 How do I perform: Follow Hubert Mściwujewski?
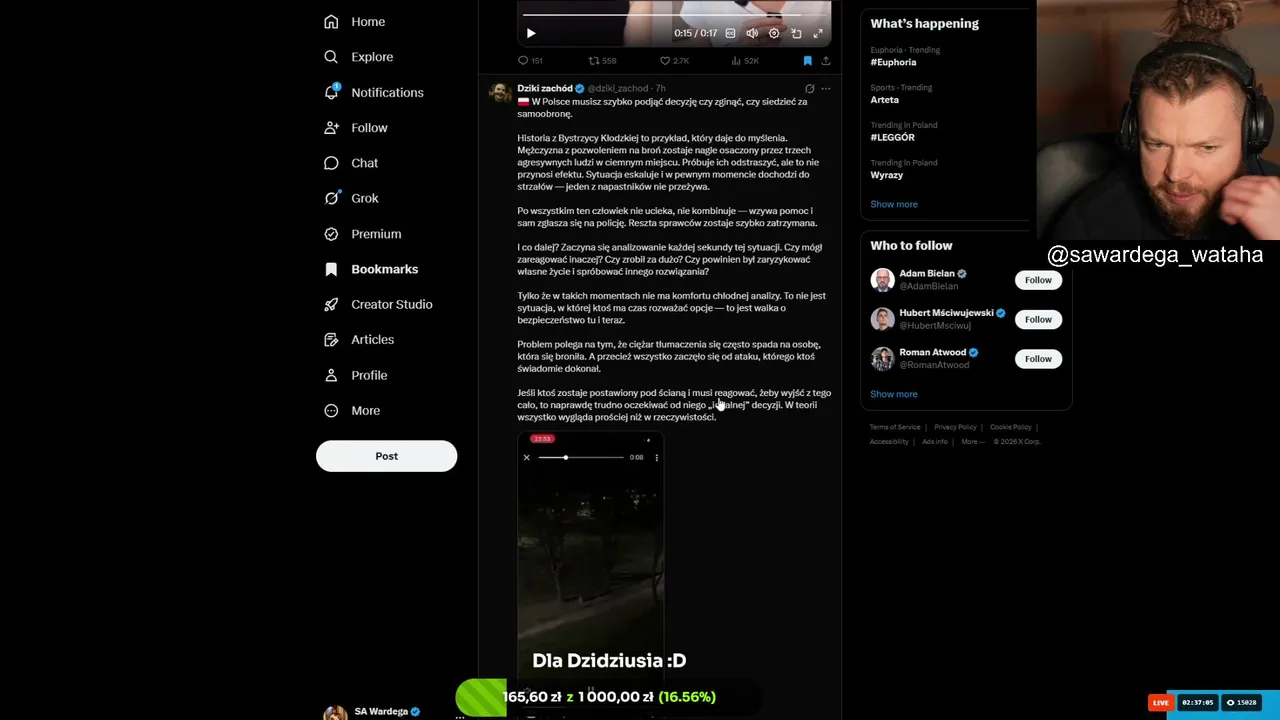[1038, 319]
